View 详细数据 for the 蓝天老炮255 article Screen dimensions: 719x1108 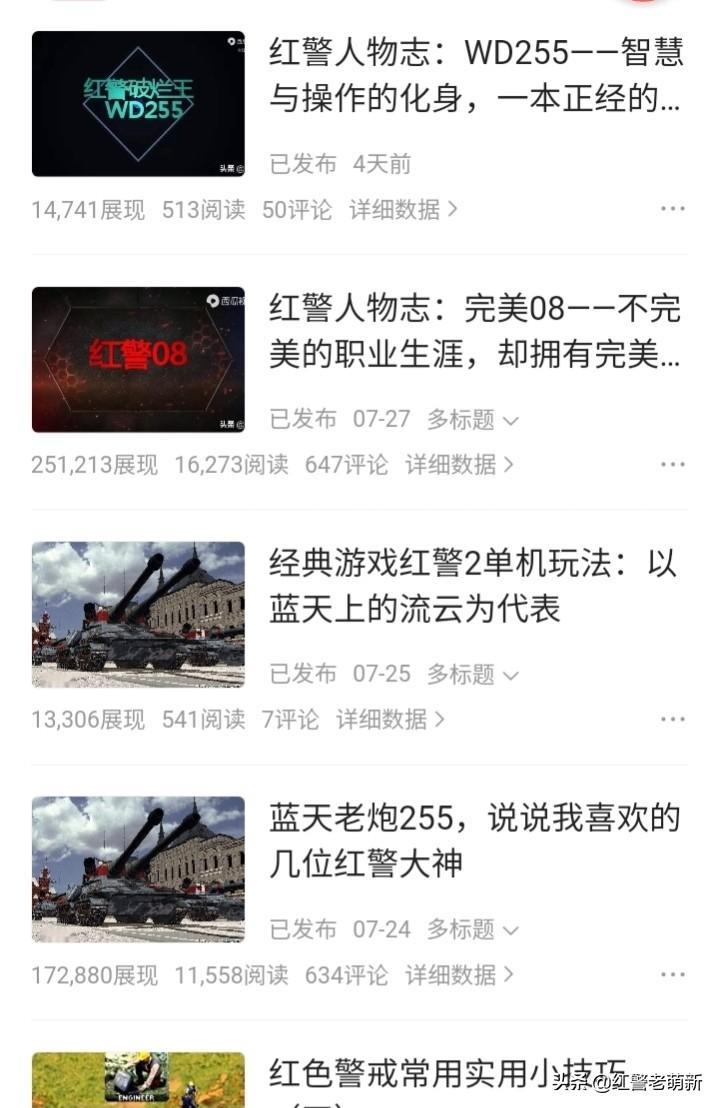click(459, 975)
